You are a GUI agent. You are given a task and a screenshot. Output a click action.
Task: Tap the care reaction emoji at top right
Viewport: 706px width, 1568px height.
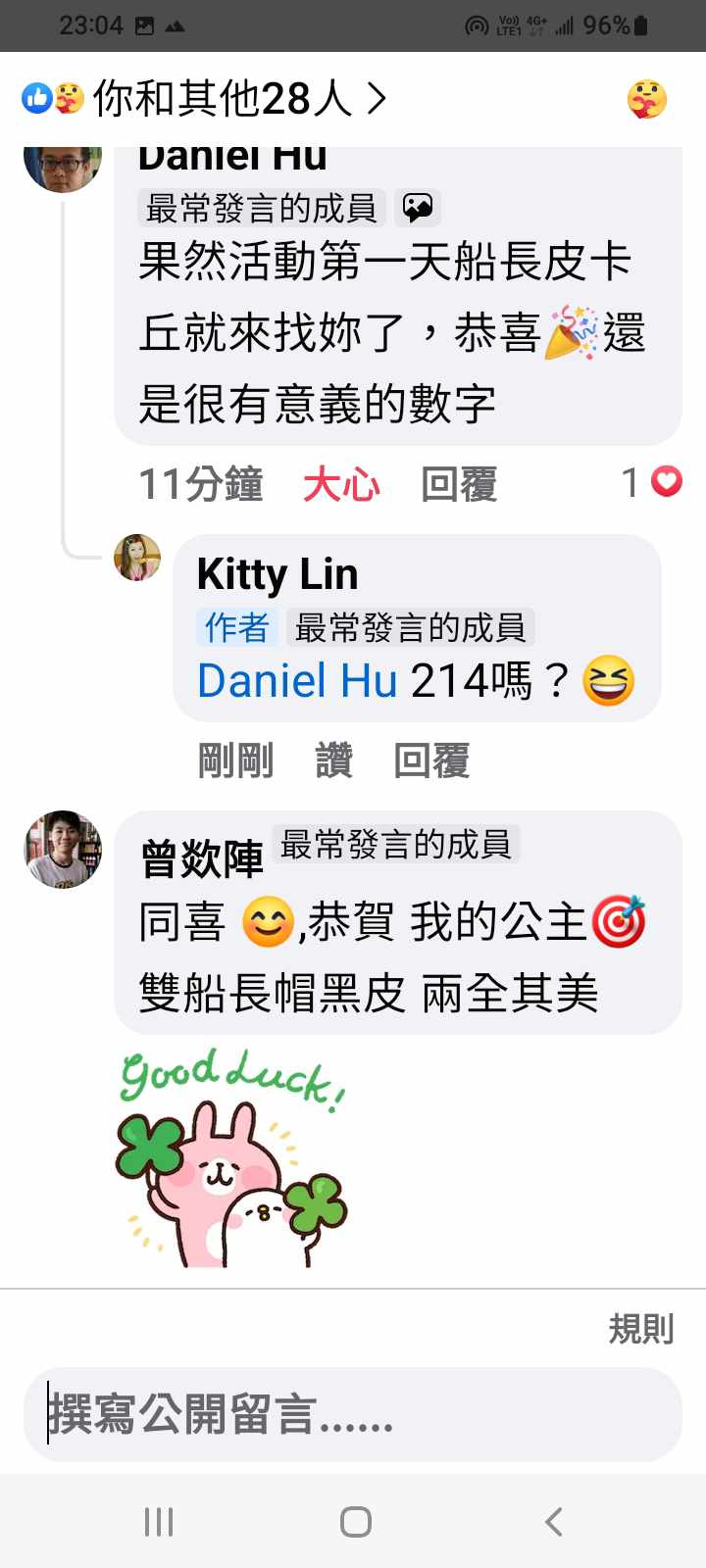[x=646, y=99]
